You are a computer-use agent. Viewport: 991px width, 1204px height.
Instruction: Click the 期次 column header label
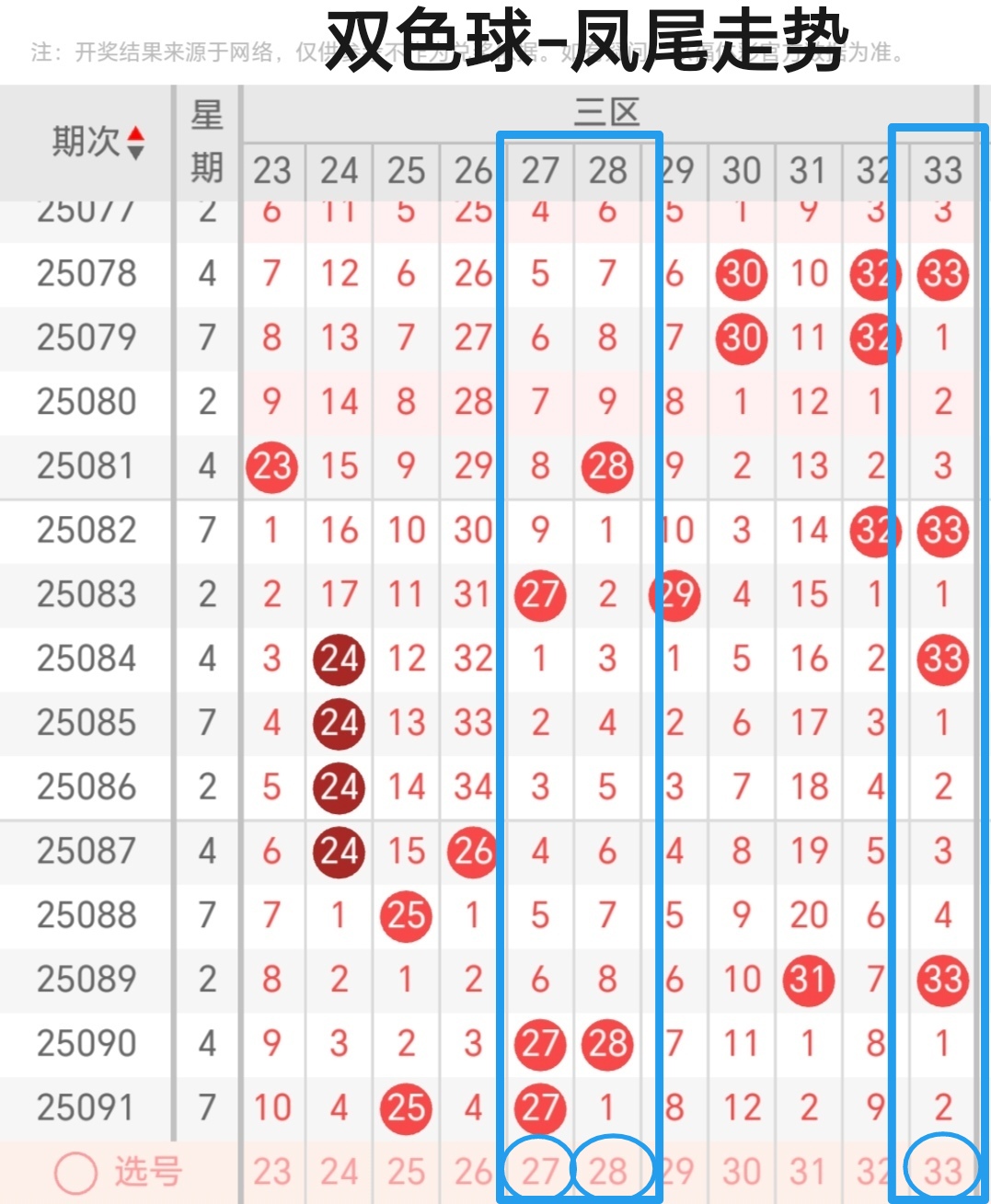[x=87, y=143]
